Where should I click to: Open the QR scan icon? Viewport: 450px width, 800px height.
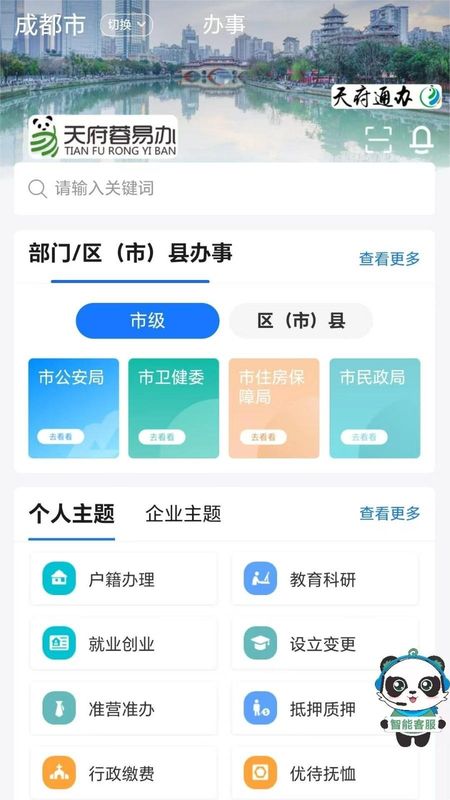[x=379, y=139]
